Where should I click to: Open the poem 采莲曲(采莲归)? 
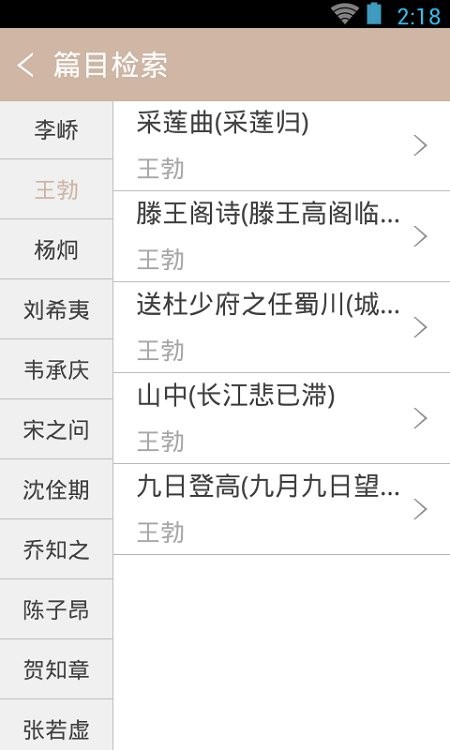coord(282,146)
